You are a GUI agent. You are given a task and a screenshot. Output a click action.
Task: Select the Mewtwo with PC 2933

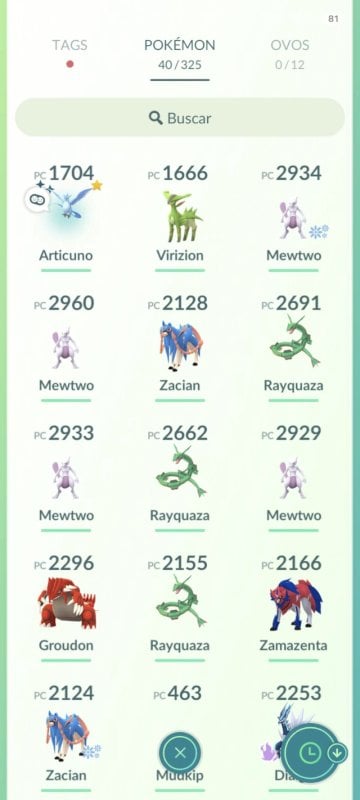[x=66, y=477]
